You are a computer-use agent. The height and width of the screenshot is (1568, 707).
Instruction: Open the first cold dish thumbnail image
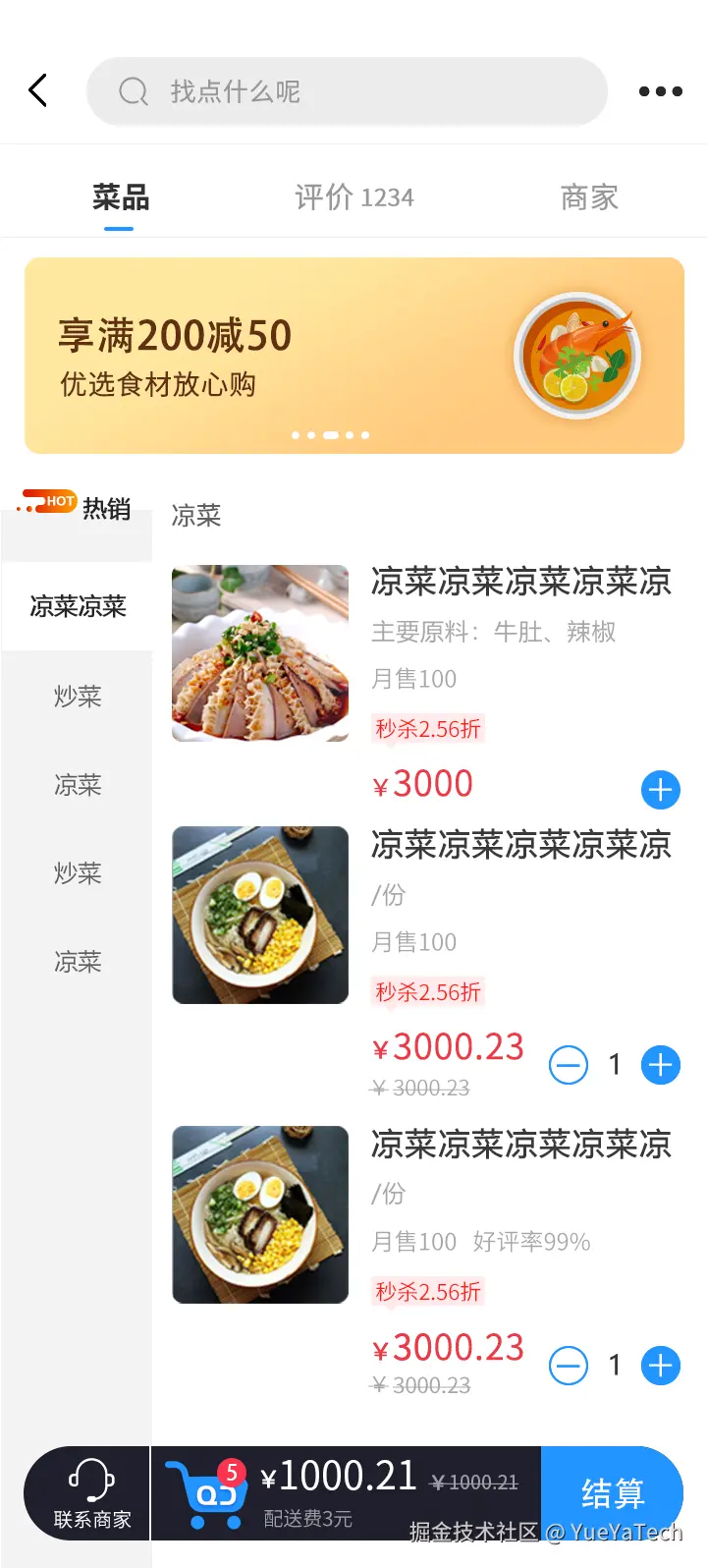tap(259, 652)
